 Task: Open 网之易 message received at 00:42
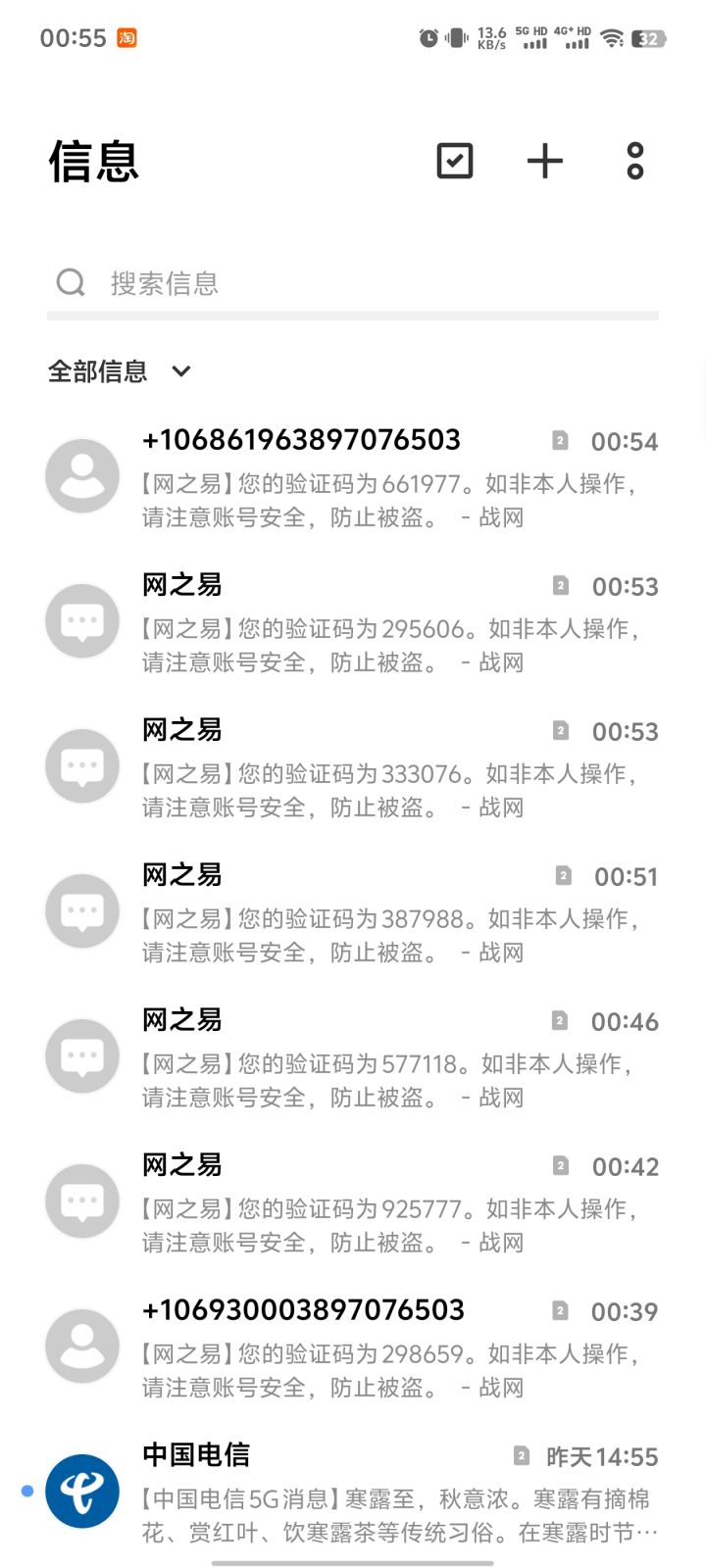[392, 1202]
